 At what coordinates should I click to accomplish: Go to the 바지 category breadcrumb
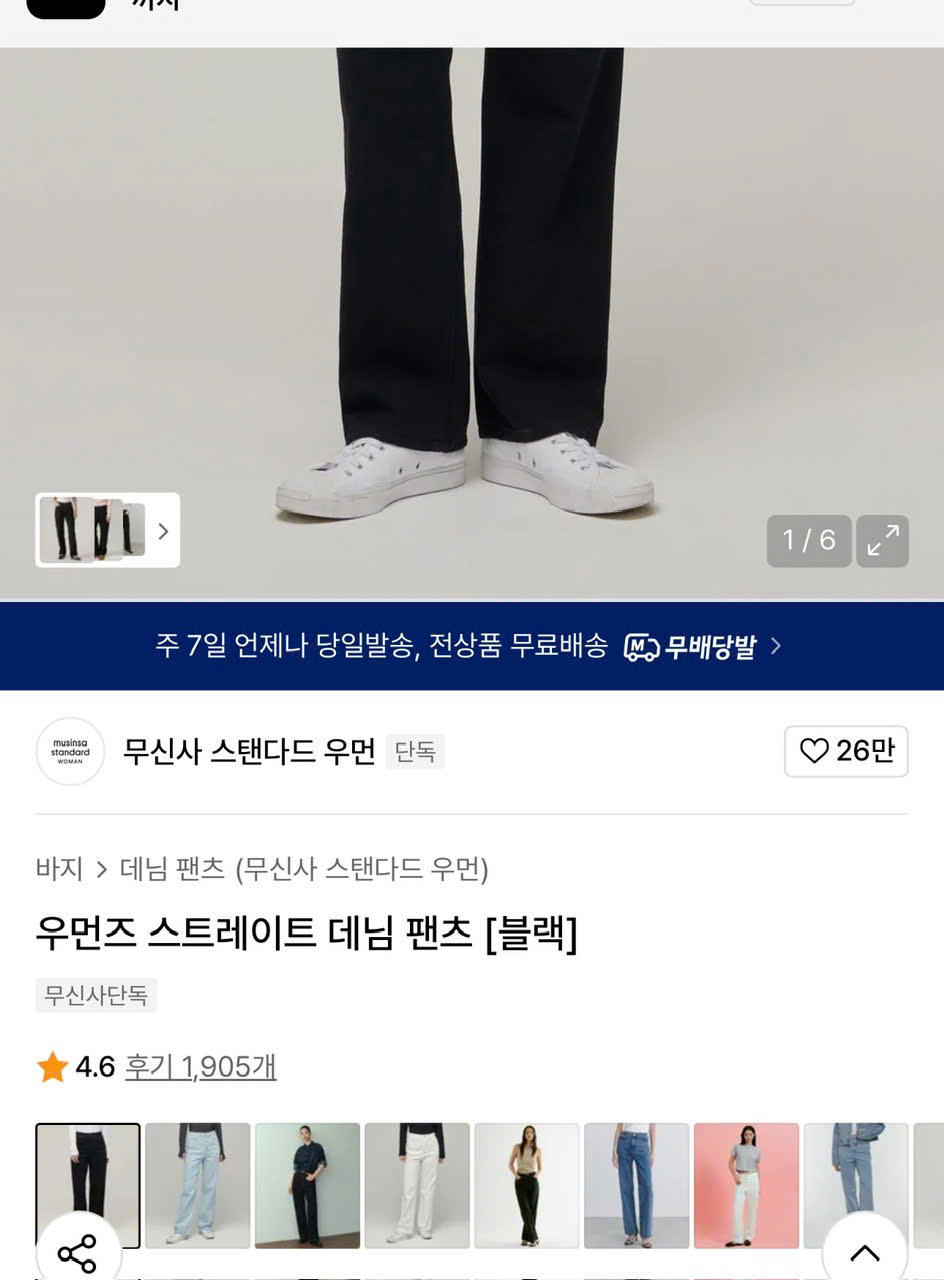(x=59, y=869)
